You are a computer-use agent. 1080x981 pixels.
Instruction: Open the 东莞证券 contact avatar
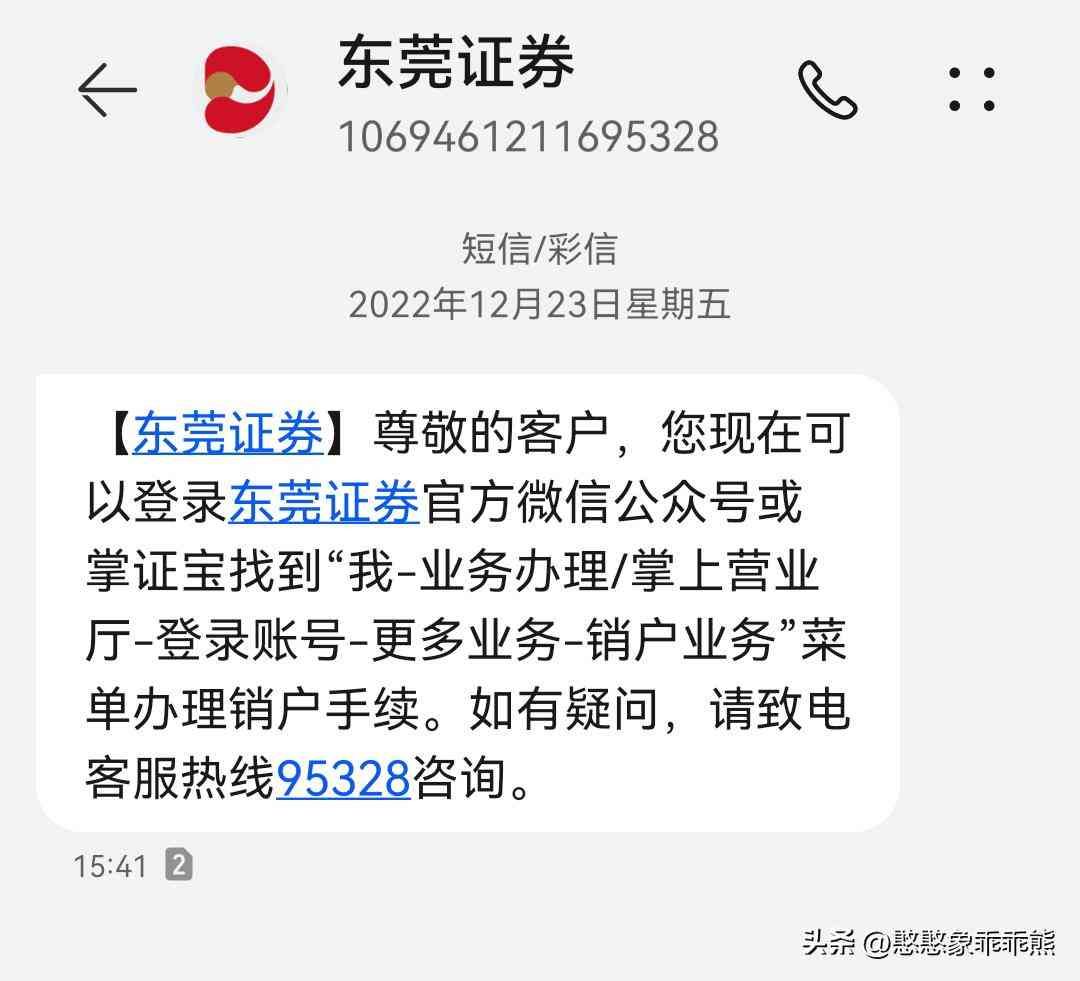coord(240,90)
